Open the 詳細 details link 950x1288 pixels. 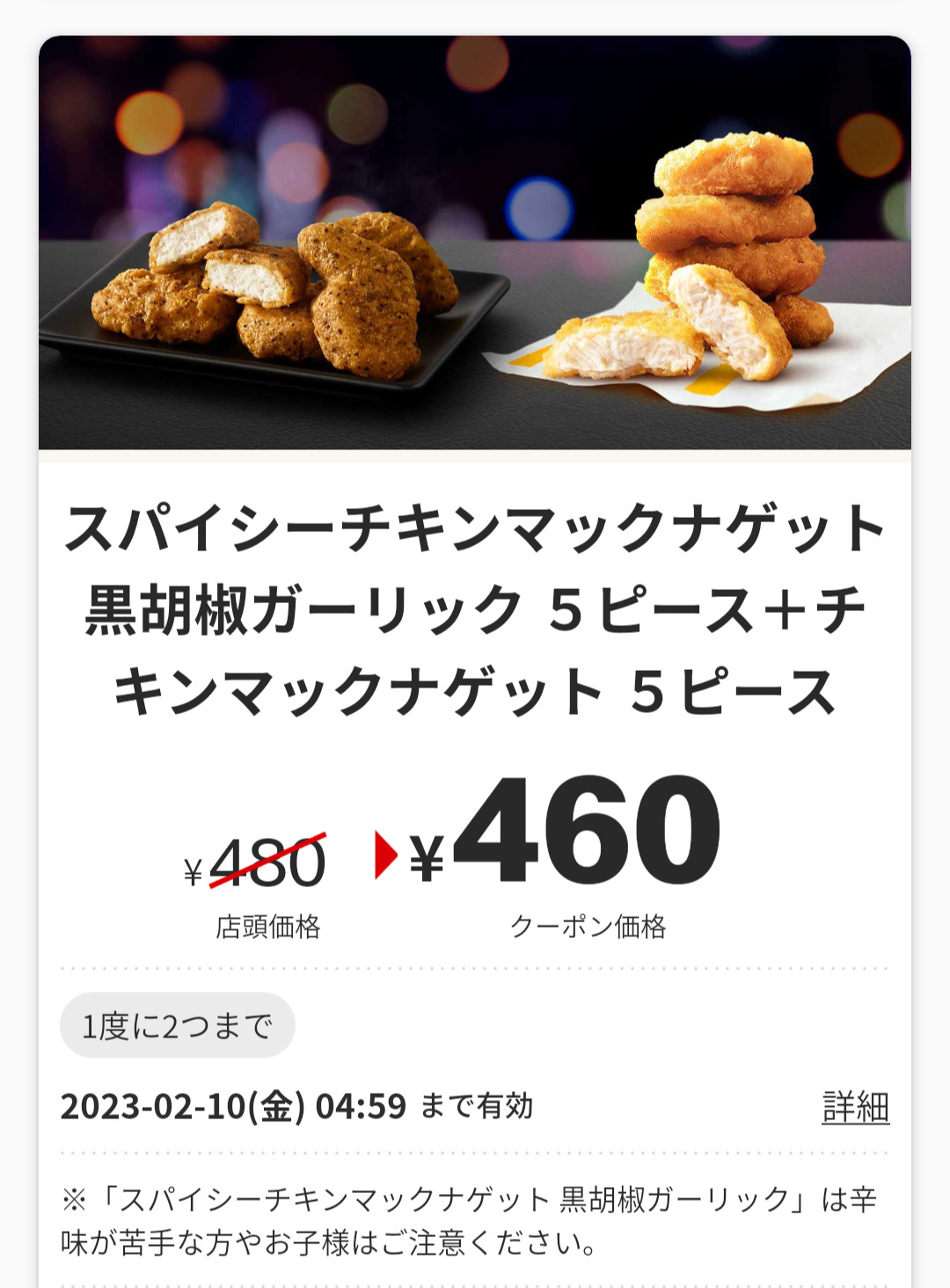tap(855, 1107)
